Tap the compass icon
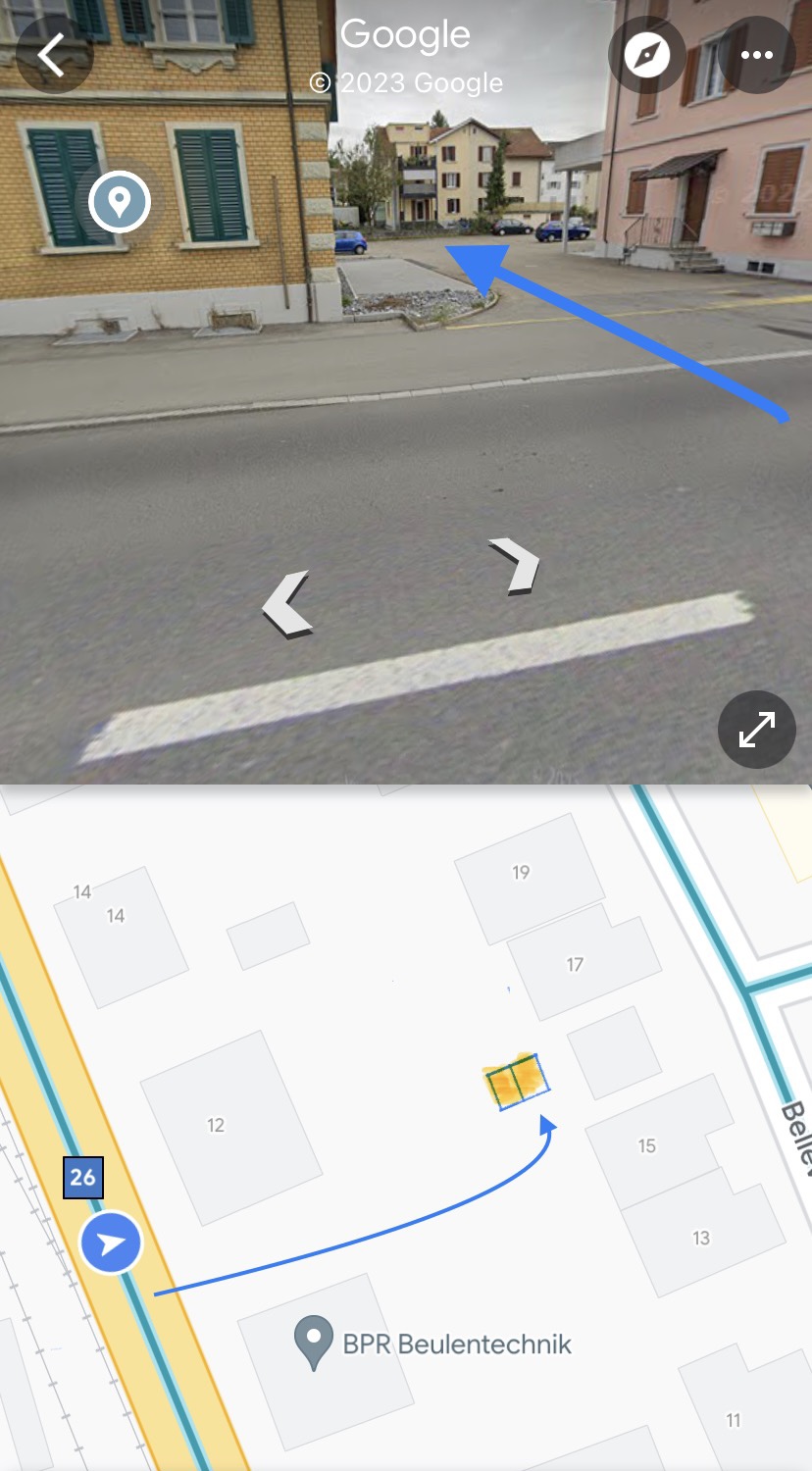This screenshot has width=812, height=1471. 647,55
